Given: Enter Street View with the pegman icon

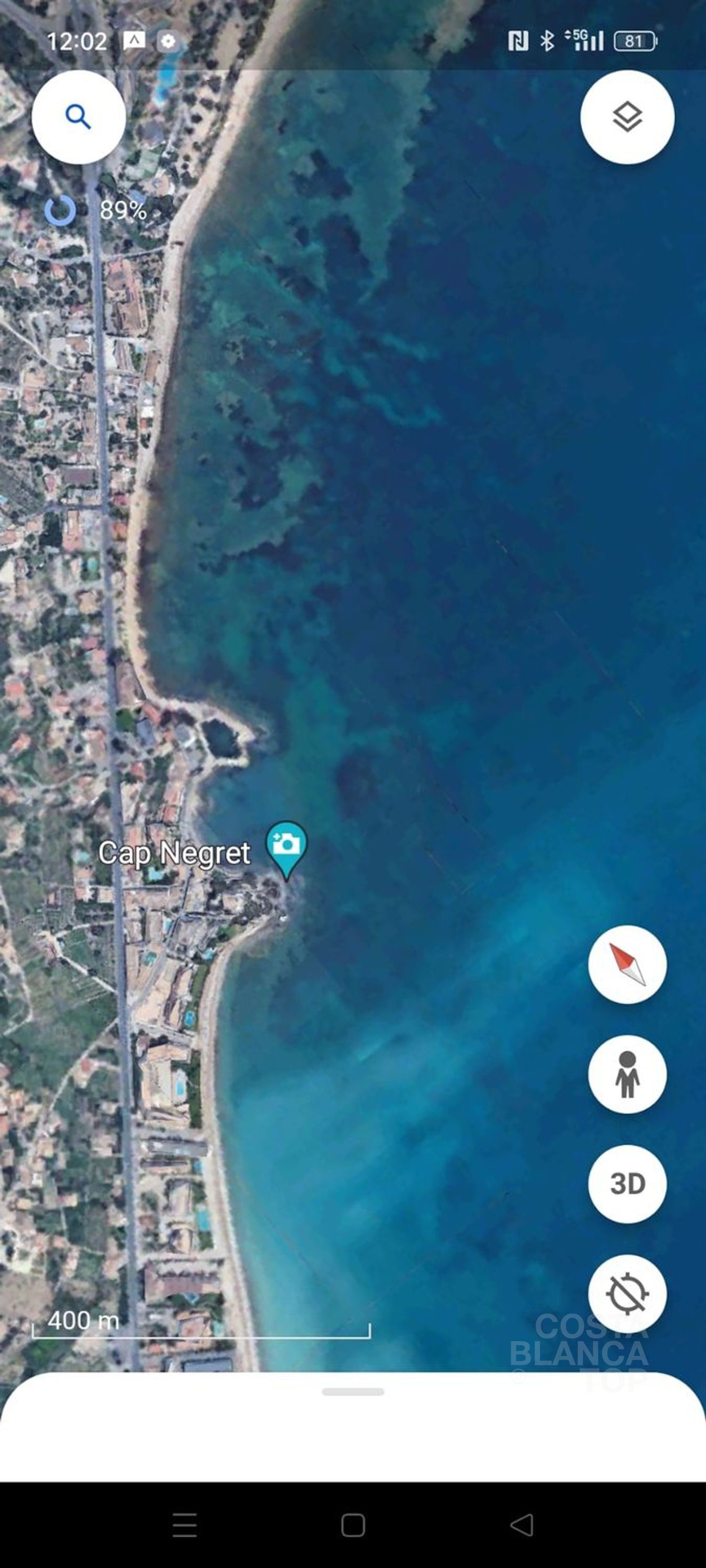Looking at the screenshot, I should (627, 1075).
